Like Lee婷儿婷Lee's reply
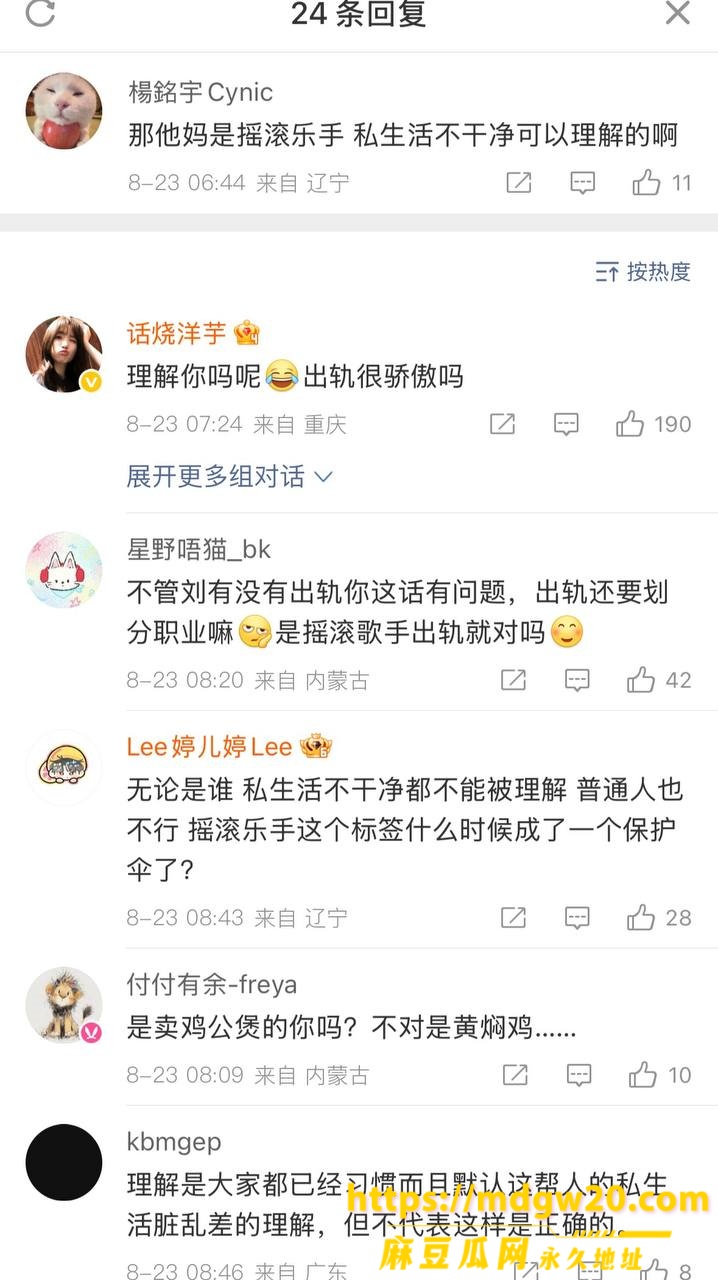This screenshot has height=1280, width=718. pos(660,917)
